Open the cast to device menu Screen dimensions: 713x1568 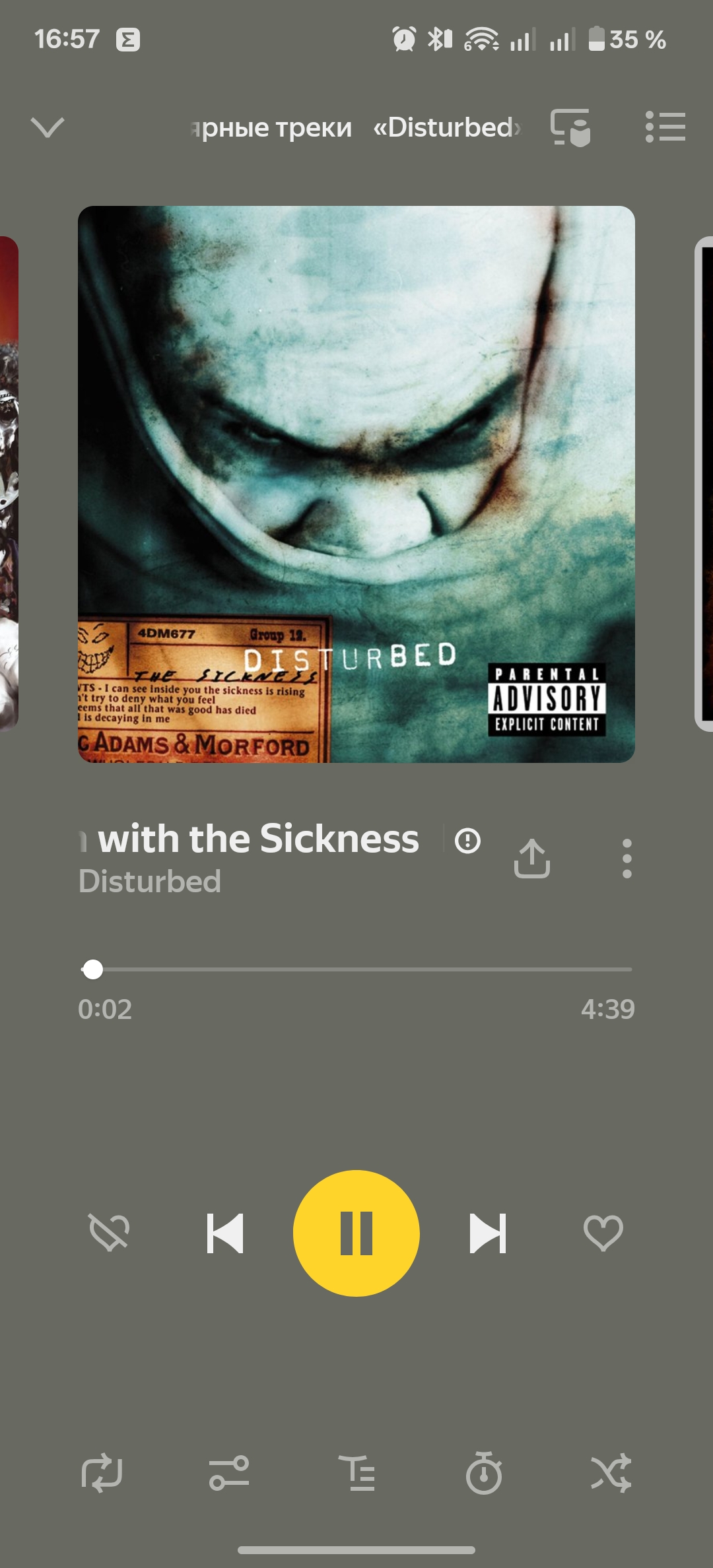tap(570, 127)
